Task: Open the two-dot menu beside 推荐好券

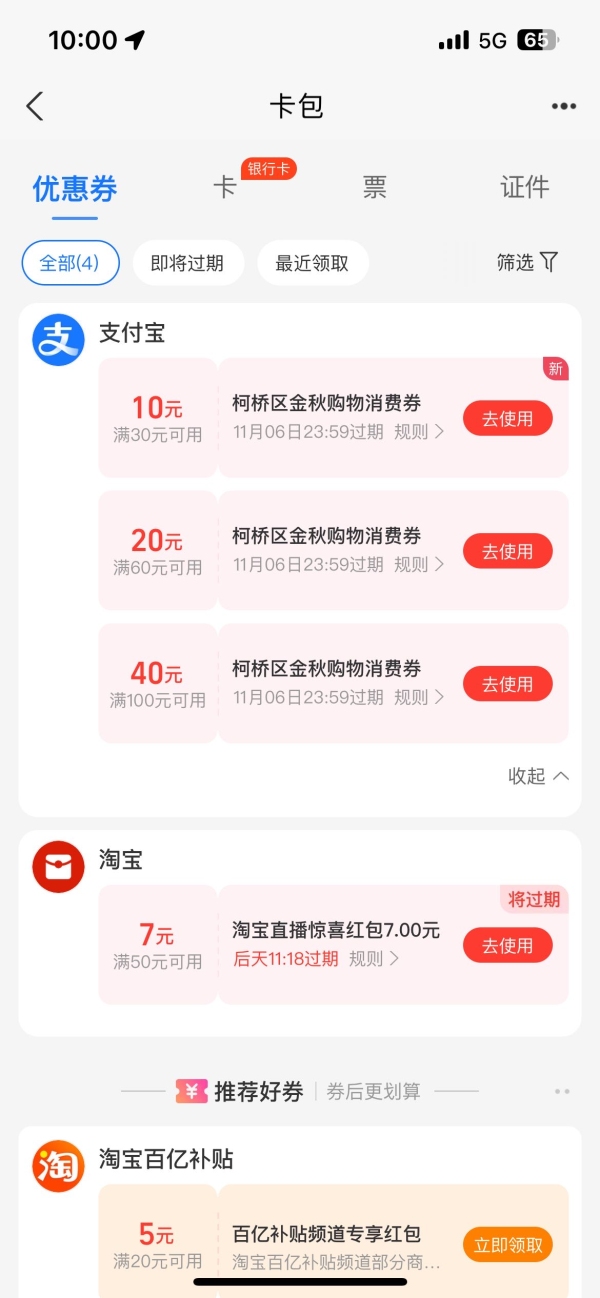Action: coord(562,1092)
